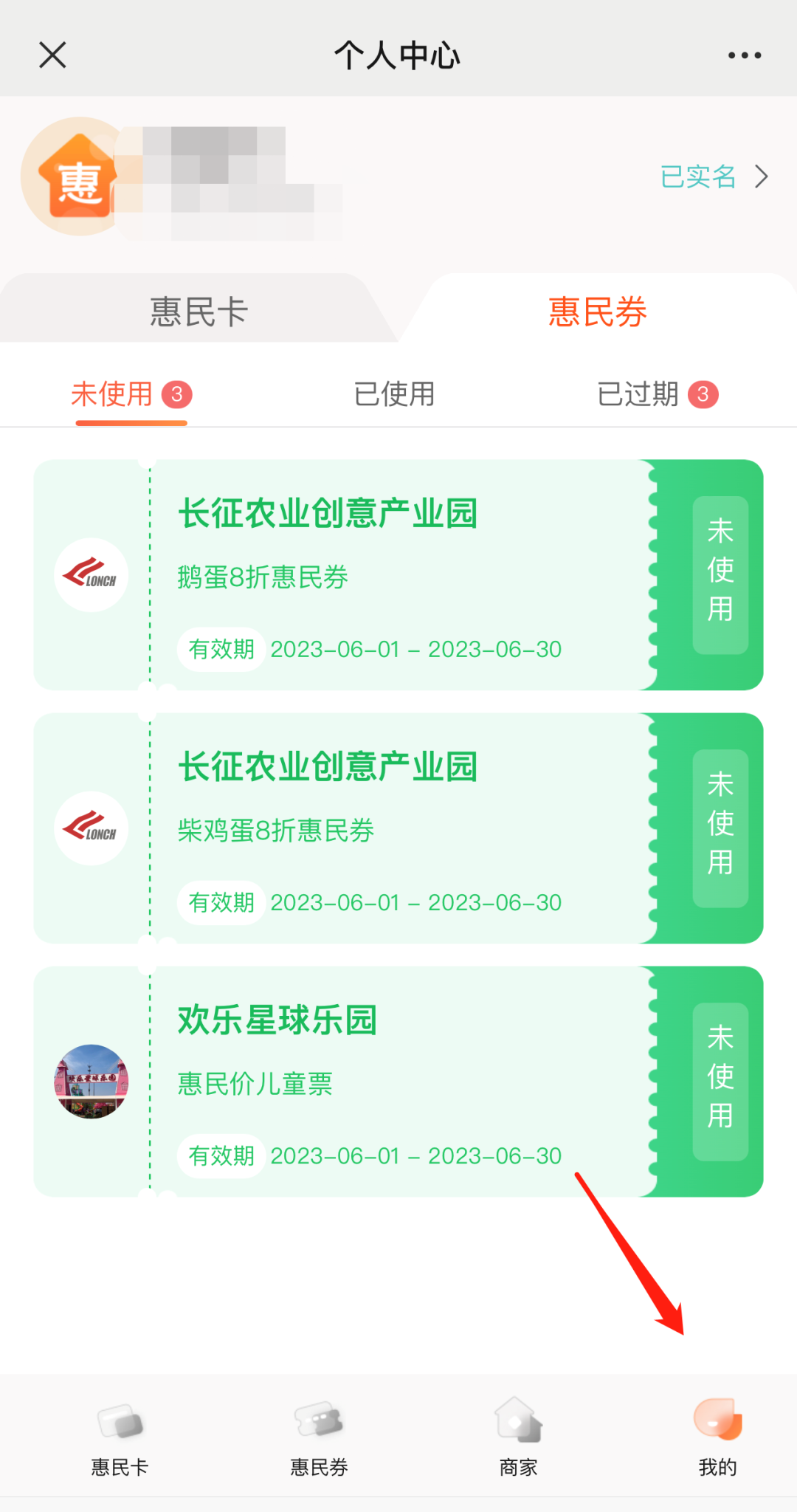Open the 柴鸡蛋8折惠民券 coupon

tap(398, 828)
